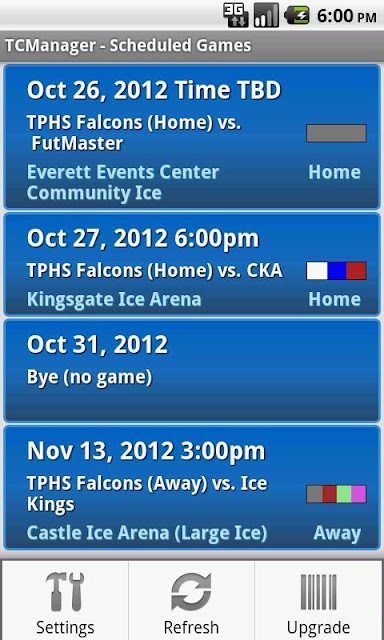
Task: View the Nov 13 game versus Ice Kings
Action: [192, 487]
